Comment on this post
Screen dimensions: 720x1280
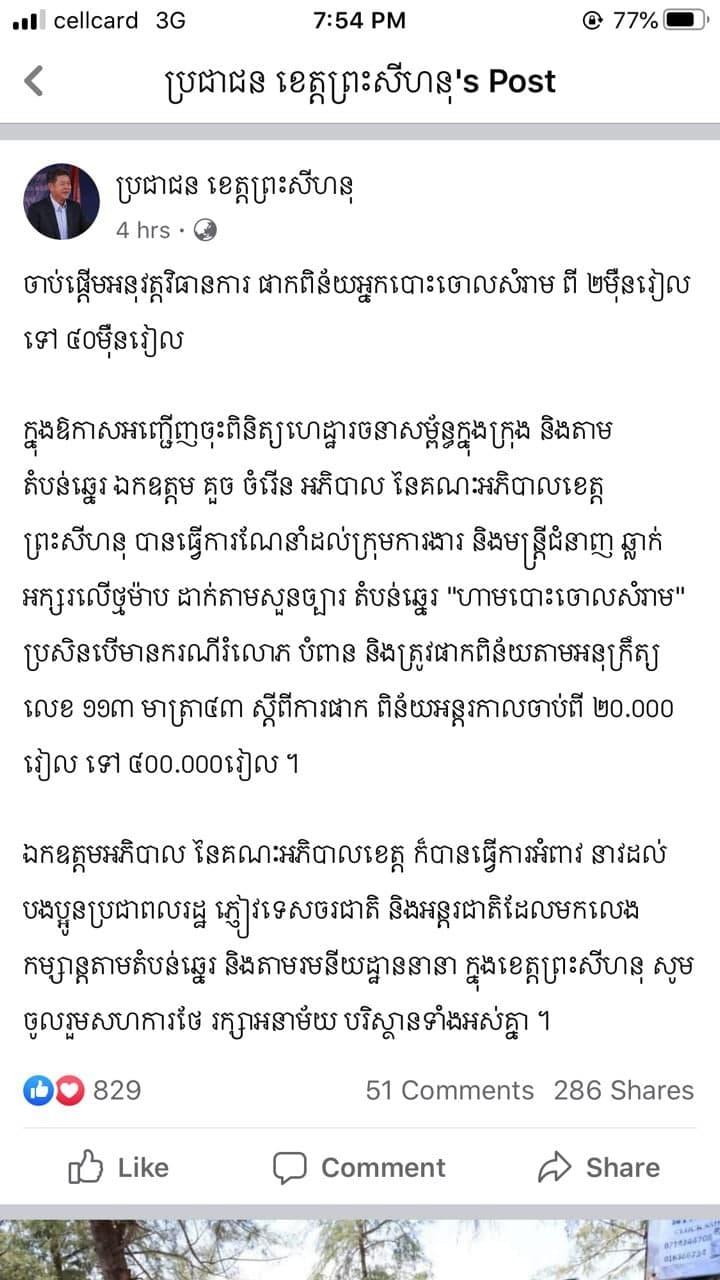[359, 1167]
